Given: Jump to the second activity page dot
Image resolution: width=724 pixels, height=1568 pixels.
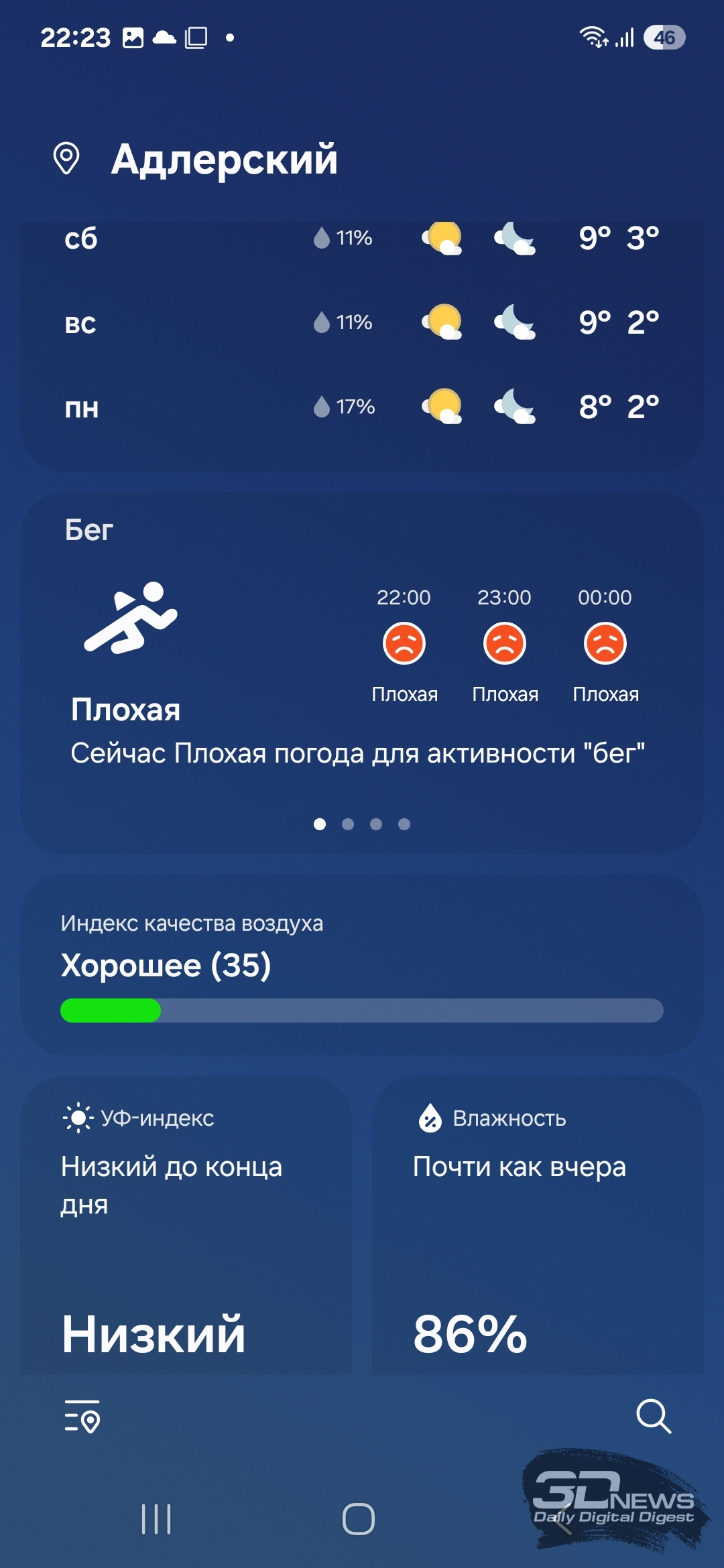Looking at the screenshot, I should click(x=348, y=824).
